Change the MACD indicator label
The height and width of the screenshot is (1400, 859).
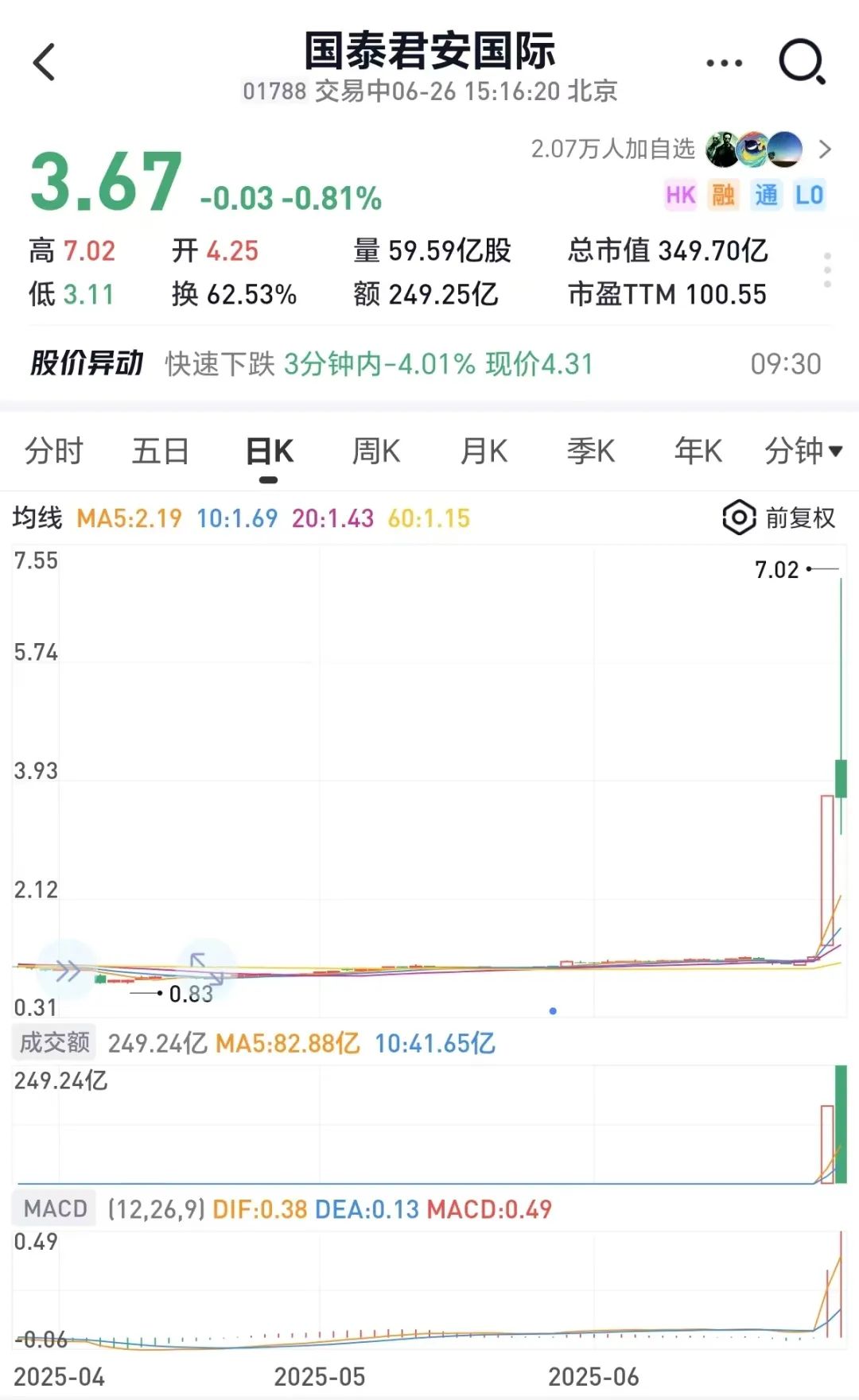click(x=55, y=1208)
